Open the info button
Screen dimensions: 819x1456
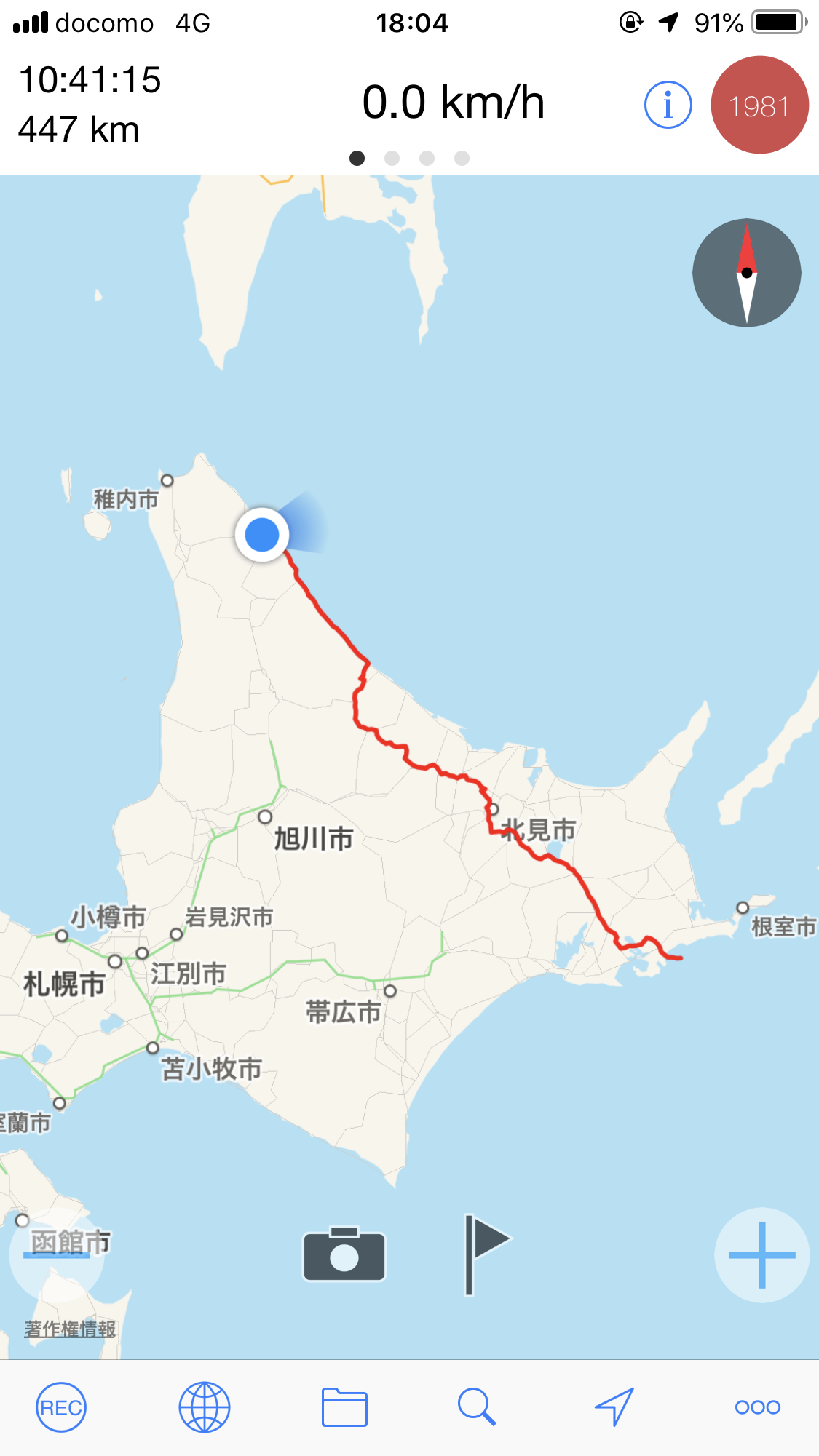(x=668, y=106)
